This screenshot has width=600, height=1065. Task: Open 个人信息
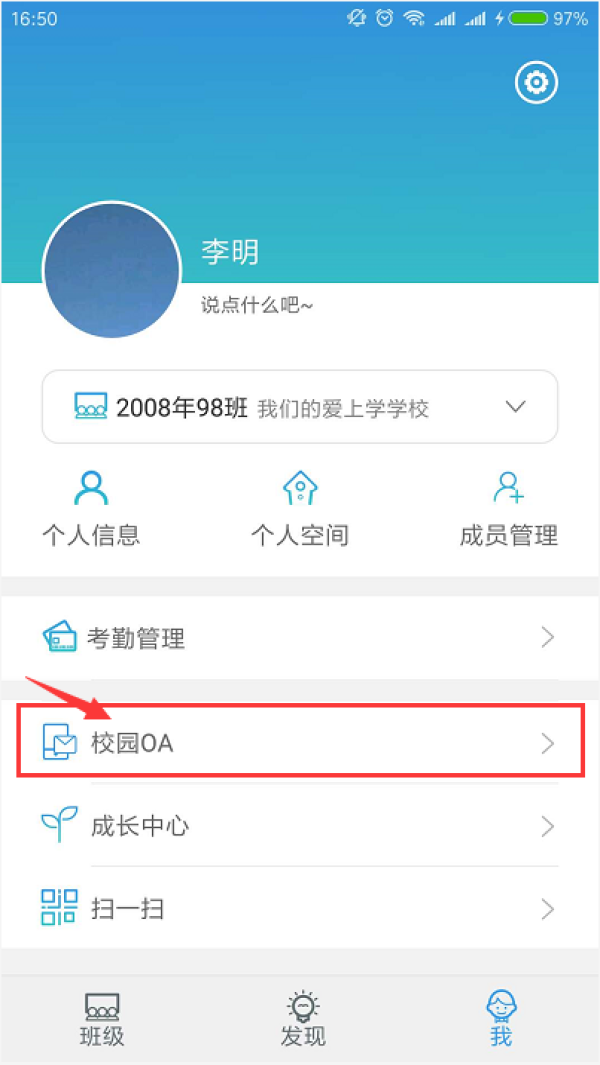tap(91, 510)
